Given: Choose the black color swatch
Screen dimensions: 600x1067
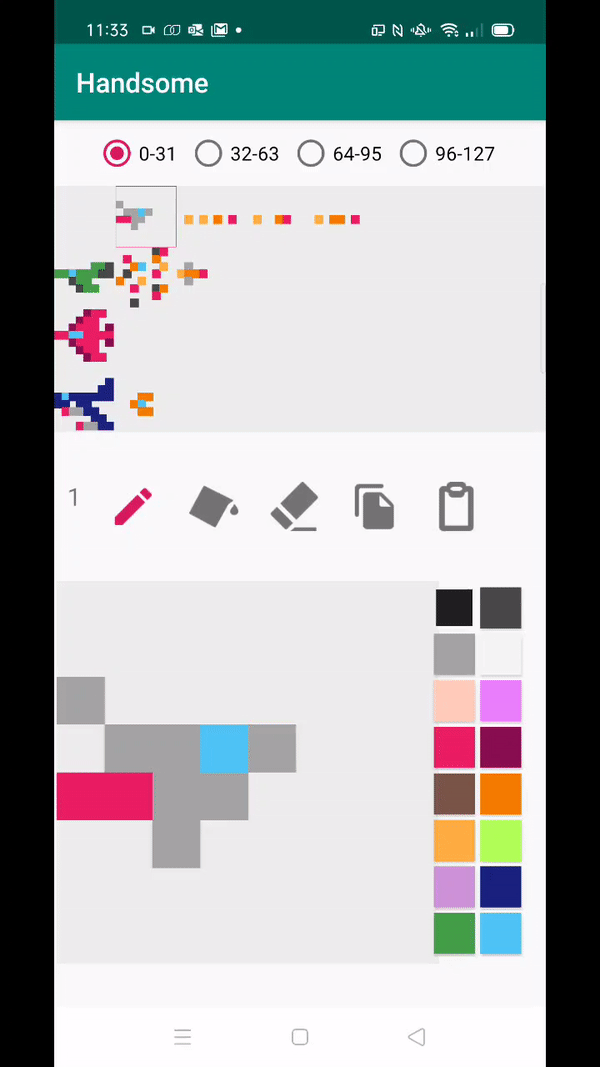Looking at the screenshot, I should click(x=454, y=608).
